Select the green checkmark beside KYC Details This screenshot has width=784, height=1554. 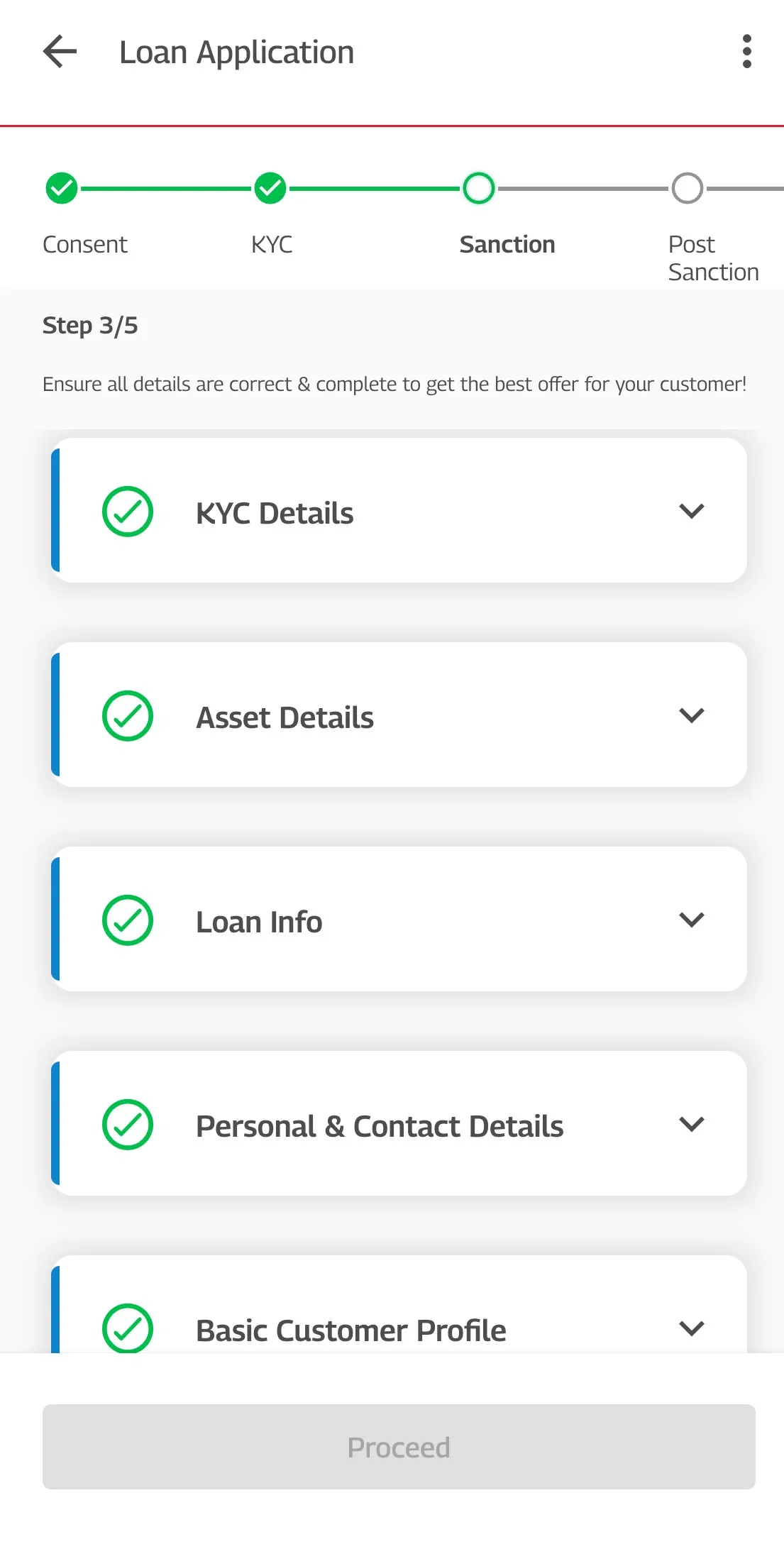[x=128, y=511]
